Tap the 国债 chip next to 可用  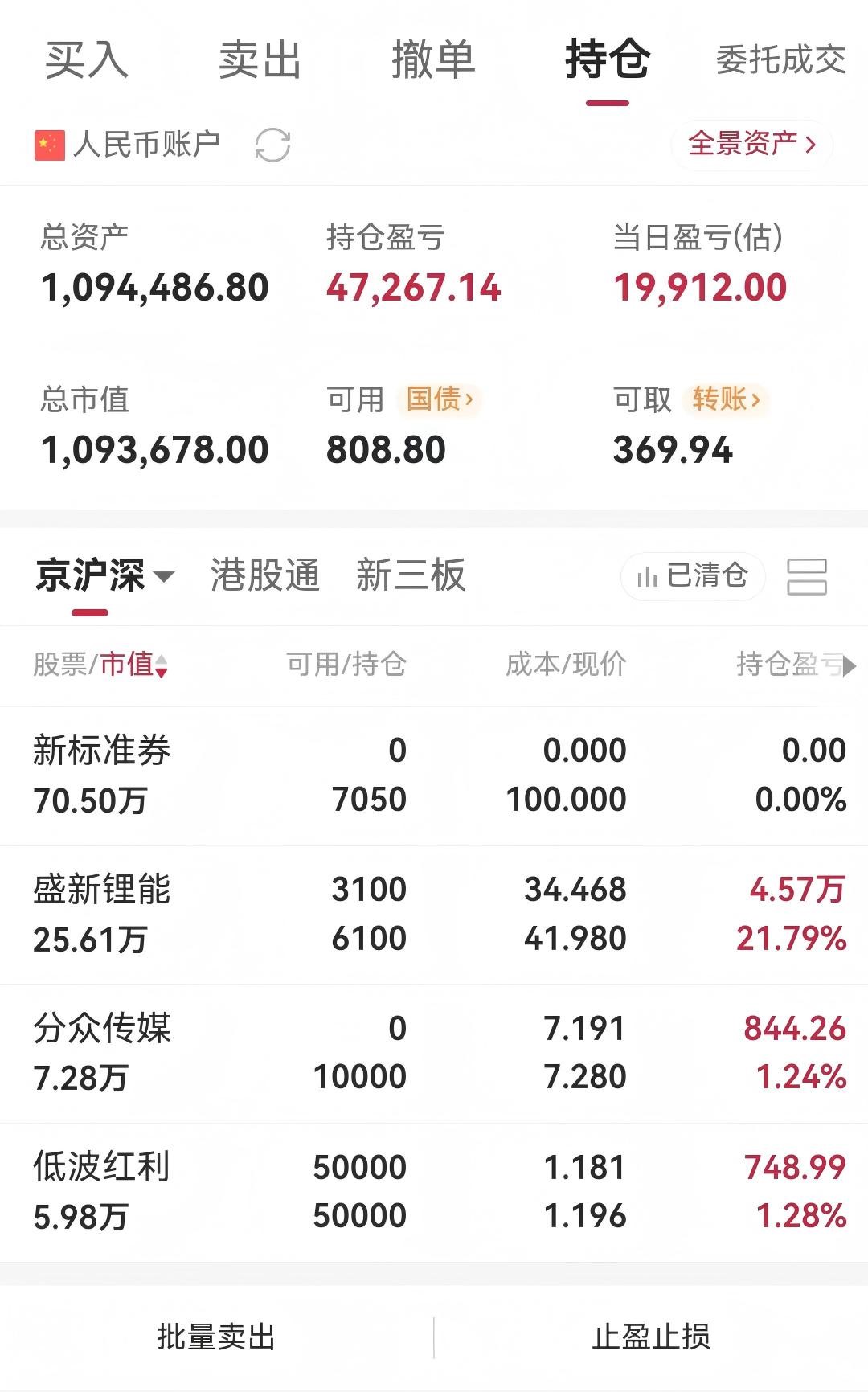pyautogui.click(x=439, y=399)
